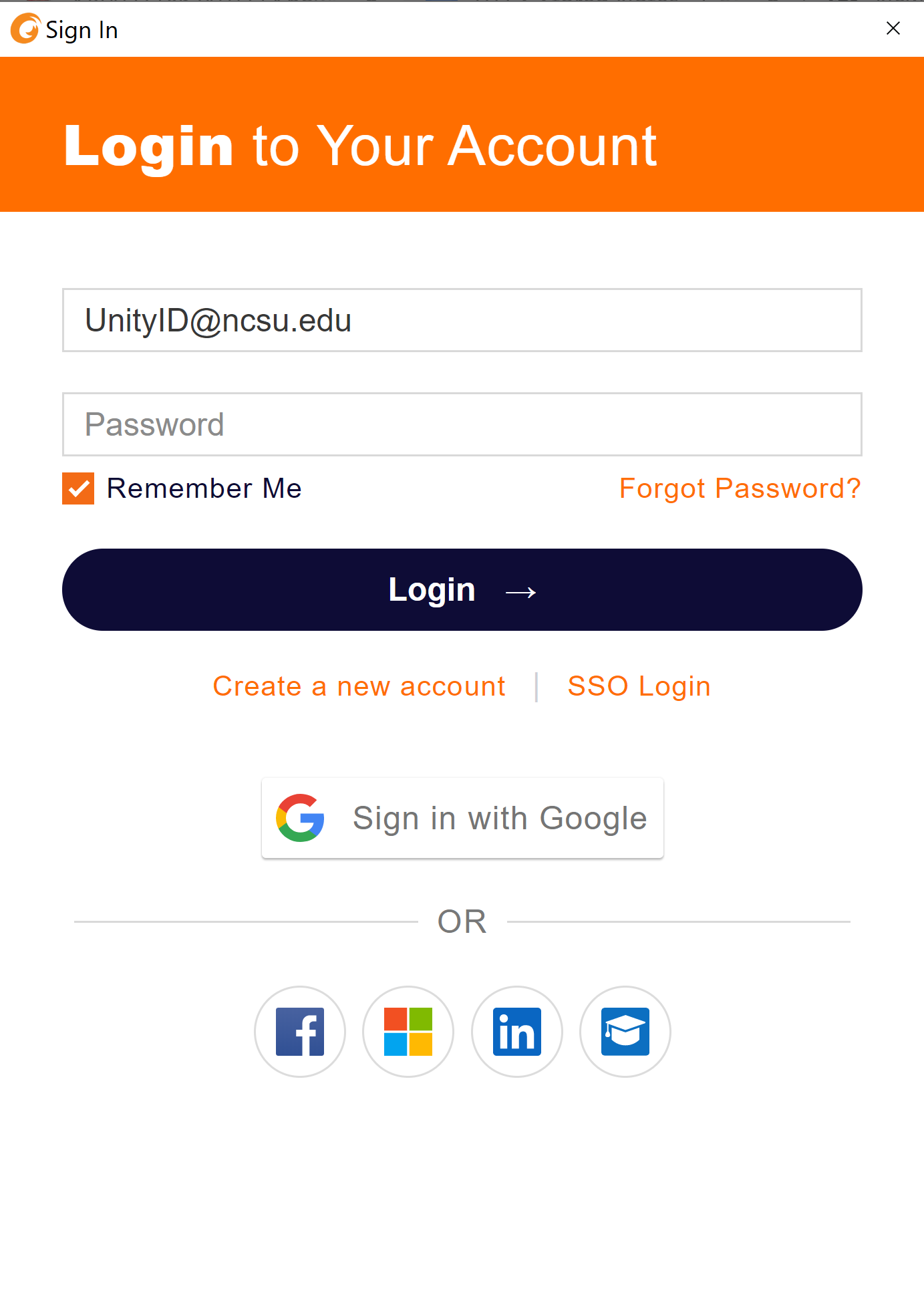924x1289 pixels.
Task: Focus the Password field
Action: click(462, 424)
